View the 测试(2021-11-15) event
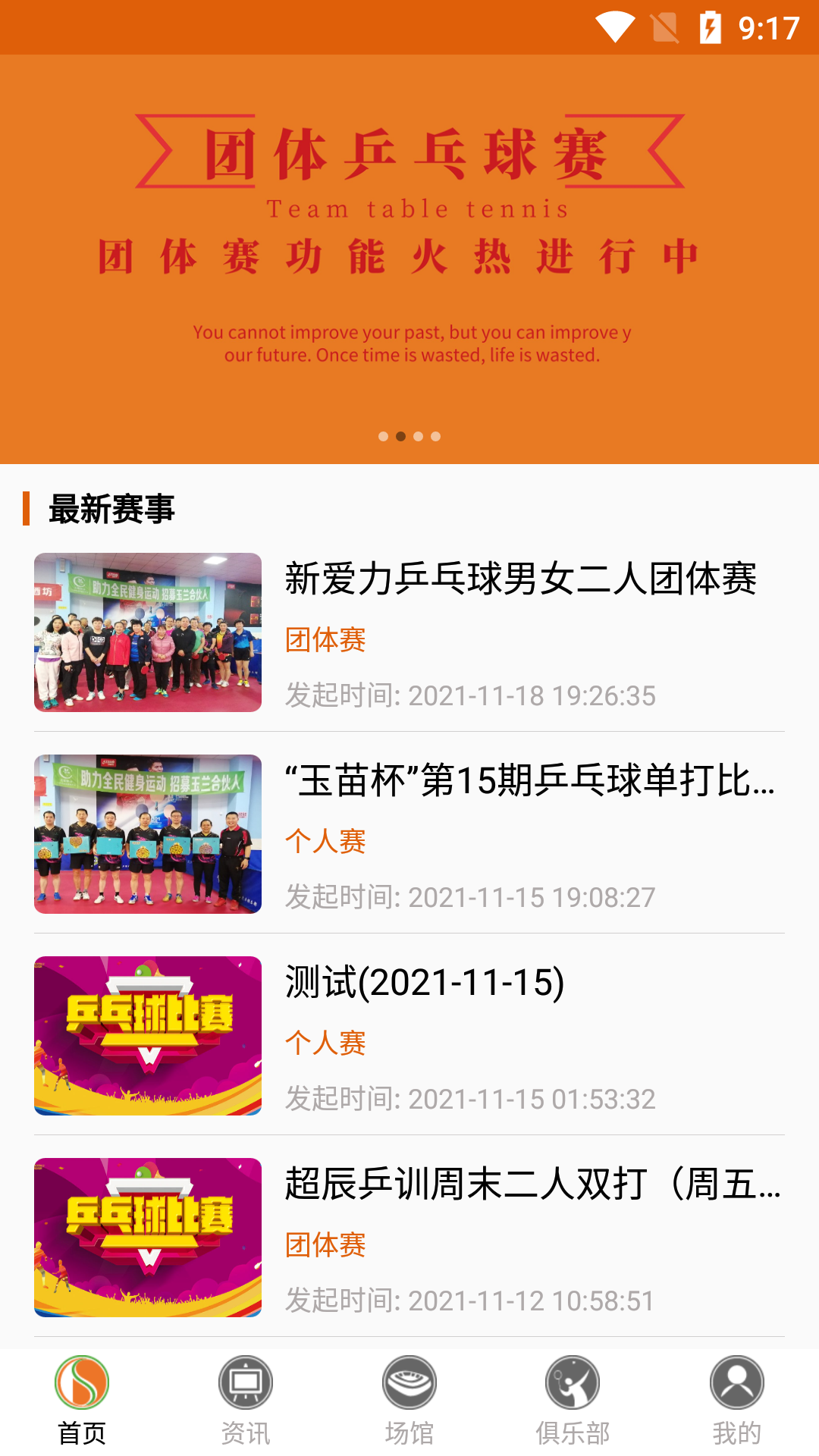Image resolution: width=819 pixels, height=1456 pixels. point(425,983)
